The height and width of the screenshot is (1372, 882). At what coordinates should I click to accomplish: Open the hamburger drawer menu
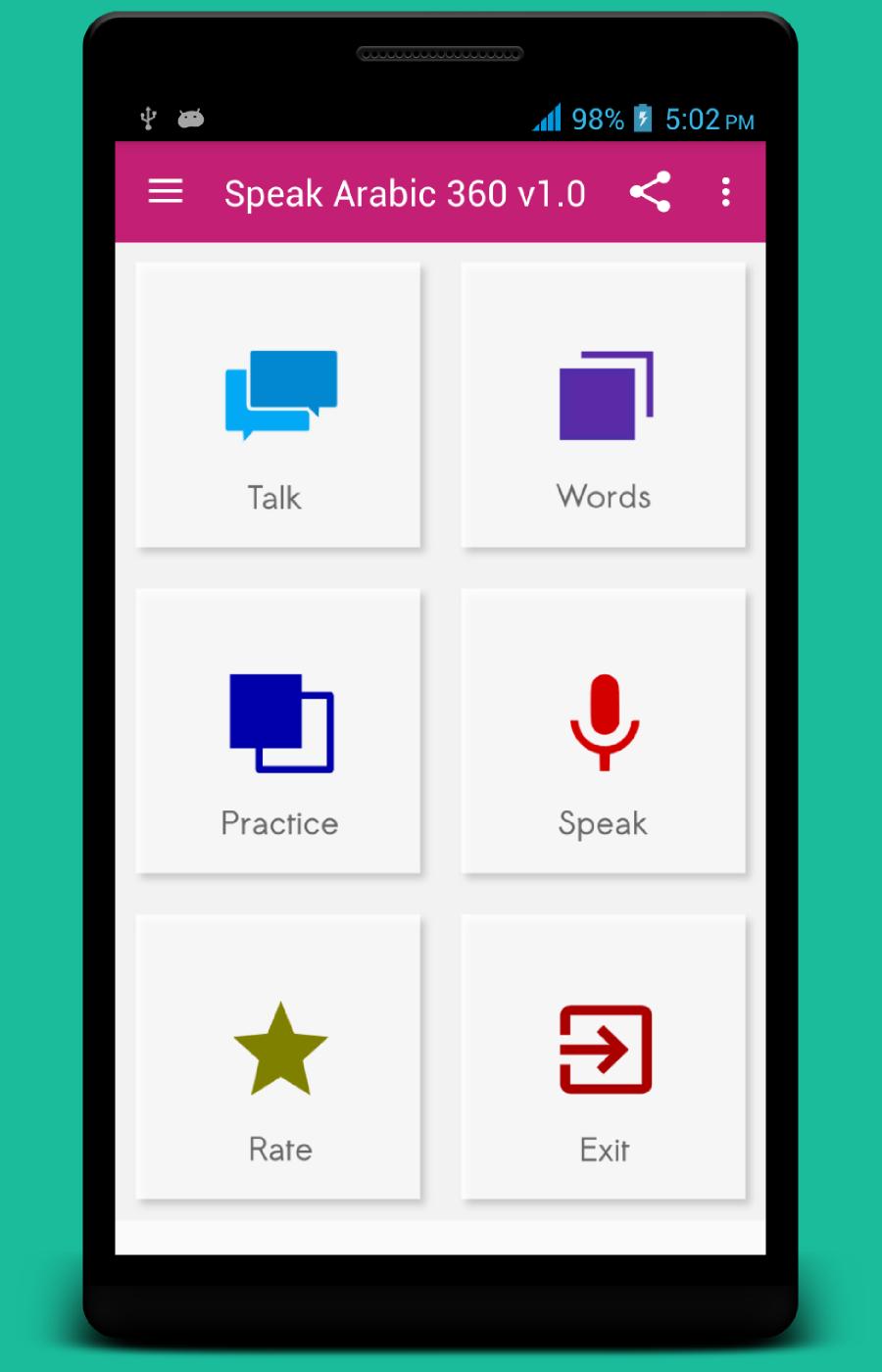166,192
